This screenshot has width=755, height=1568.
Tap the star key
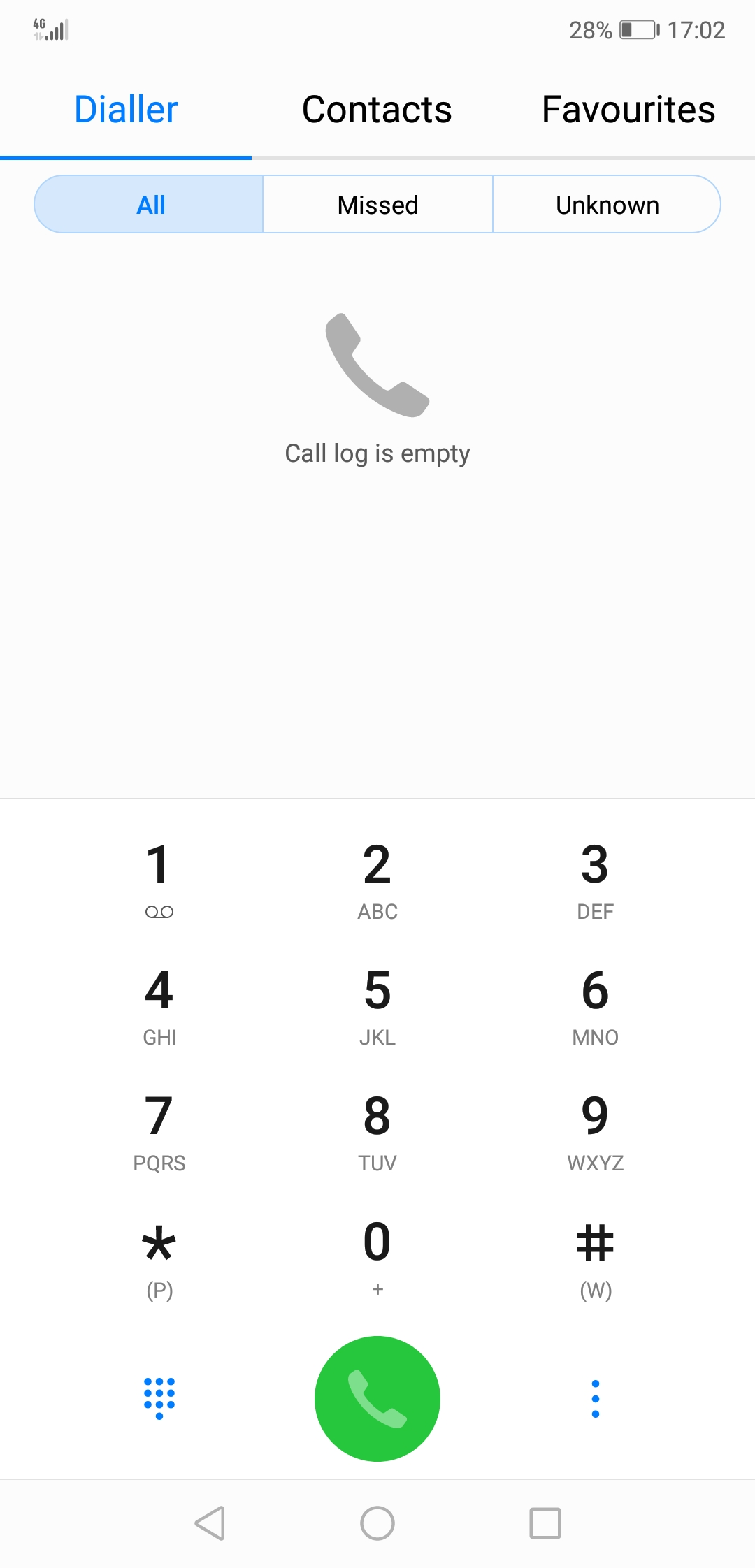(x=159, y=1258)
